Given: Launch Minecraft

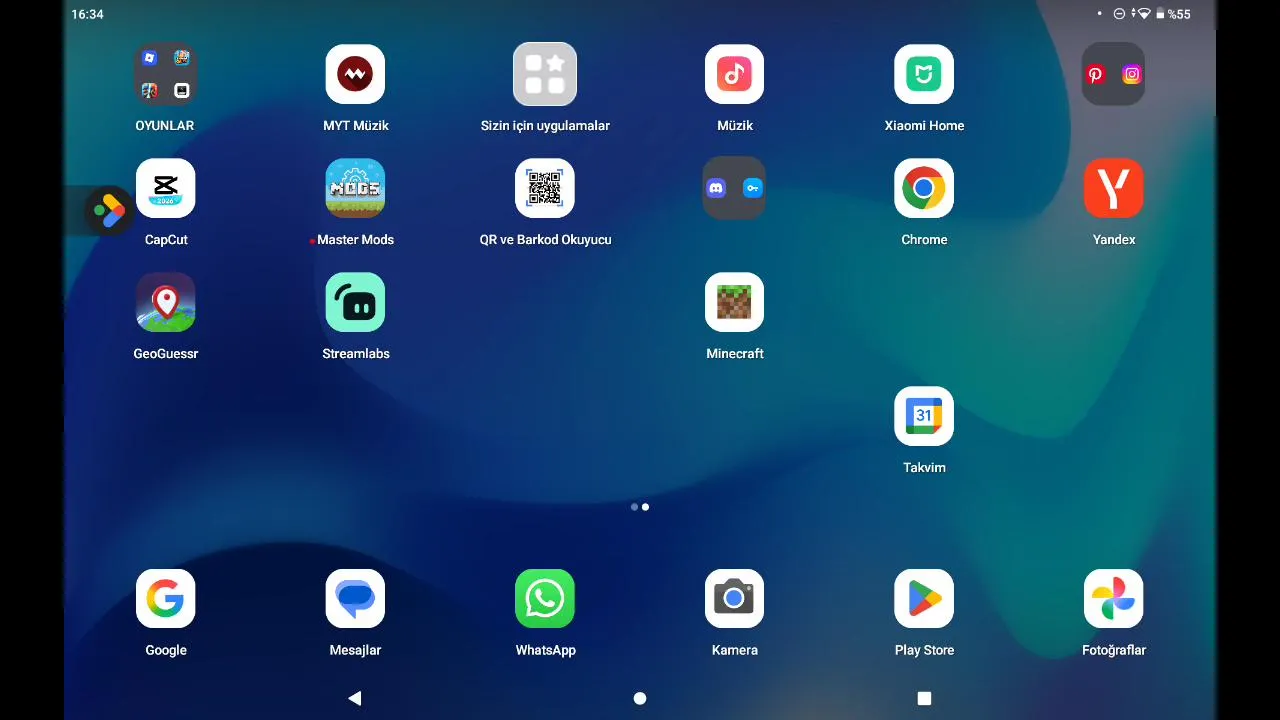Looking at the screenshot, I should tap(734, 303).
